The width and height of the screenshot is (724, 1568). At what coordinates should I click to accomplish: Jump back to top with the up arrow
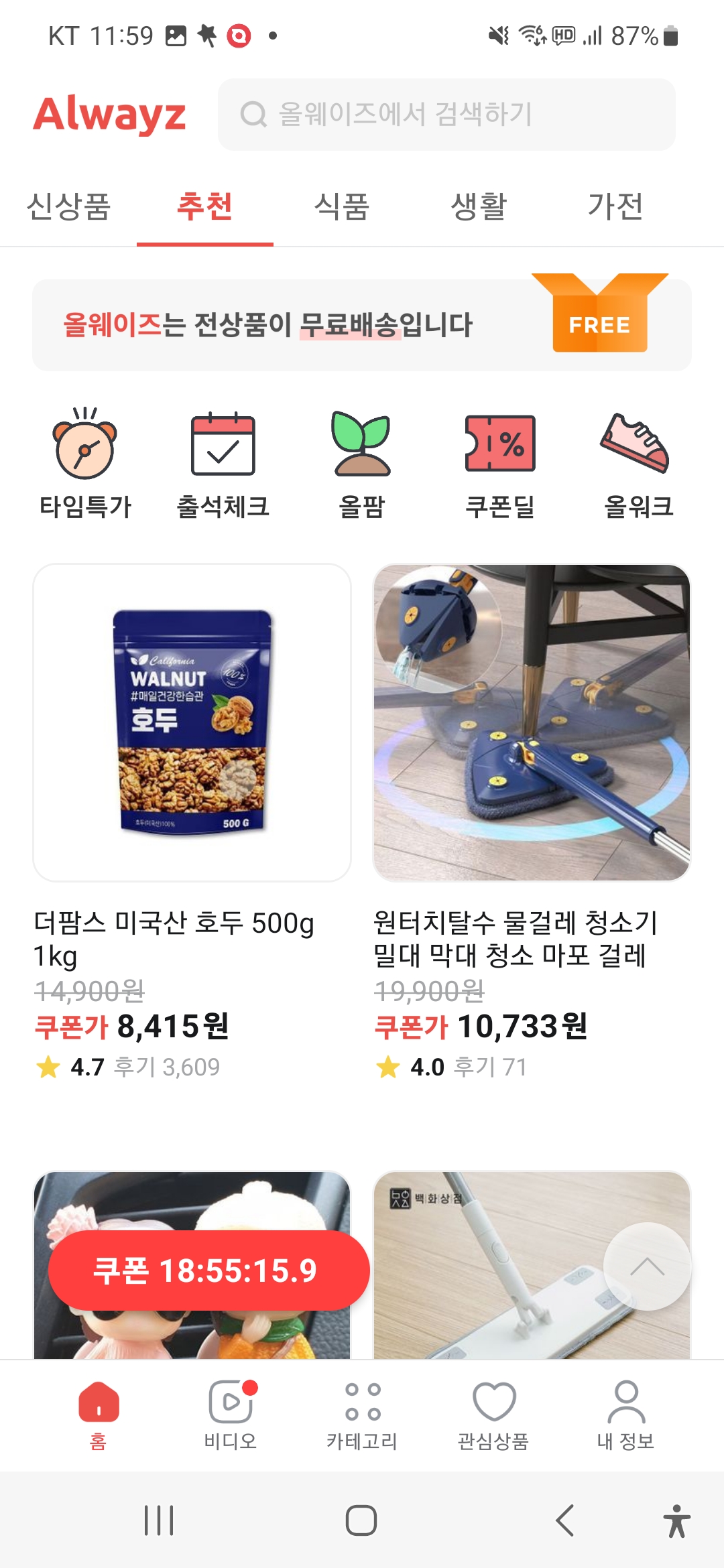click(647, 1266)
